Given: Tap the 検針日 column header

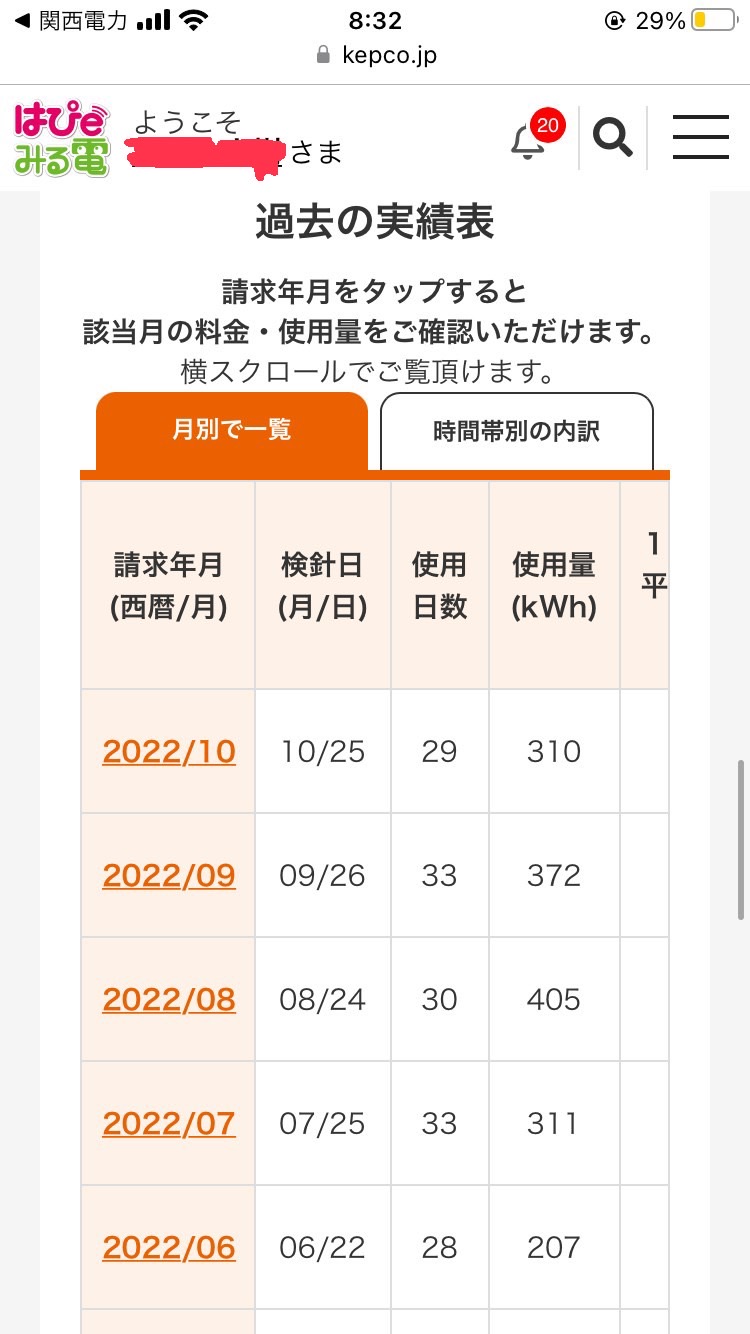Looking at the screenshot, I should [x=322, y=584].
